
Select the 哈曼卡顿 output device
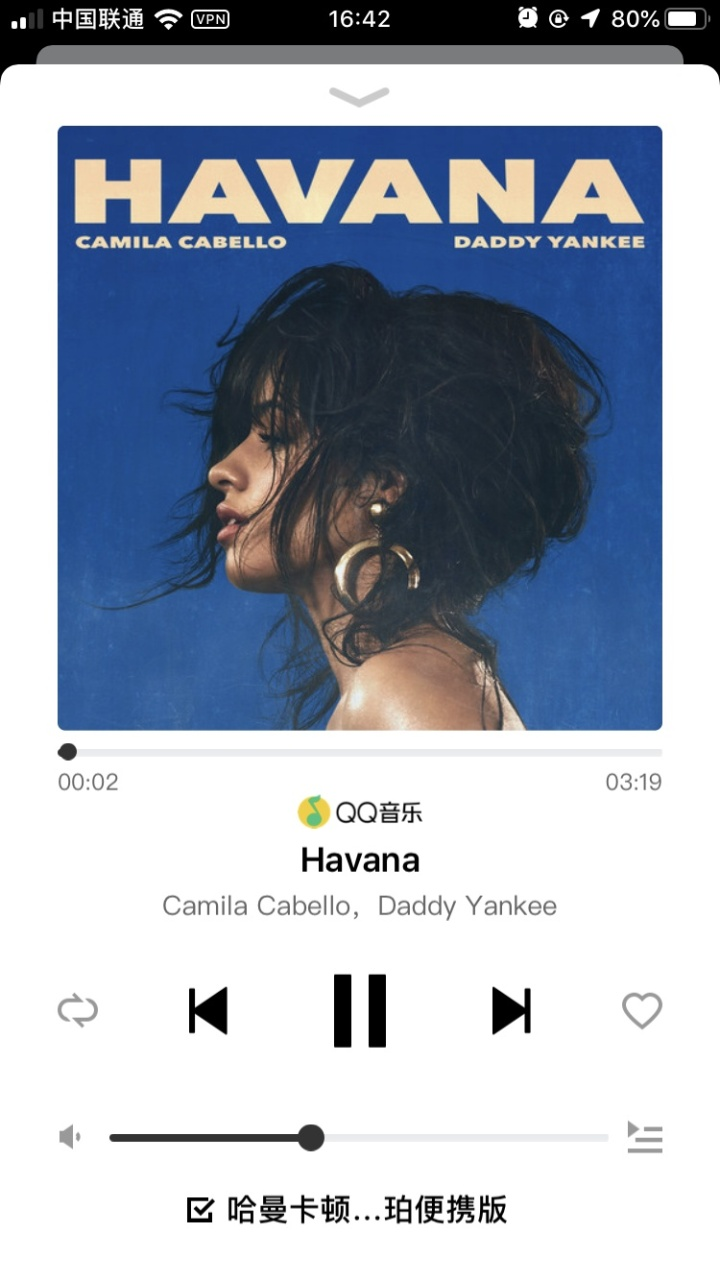348,1210
